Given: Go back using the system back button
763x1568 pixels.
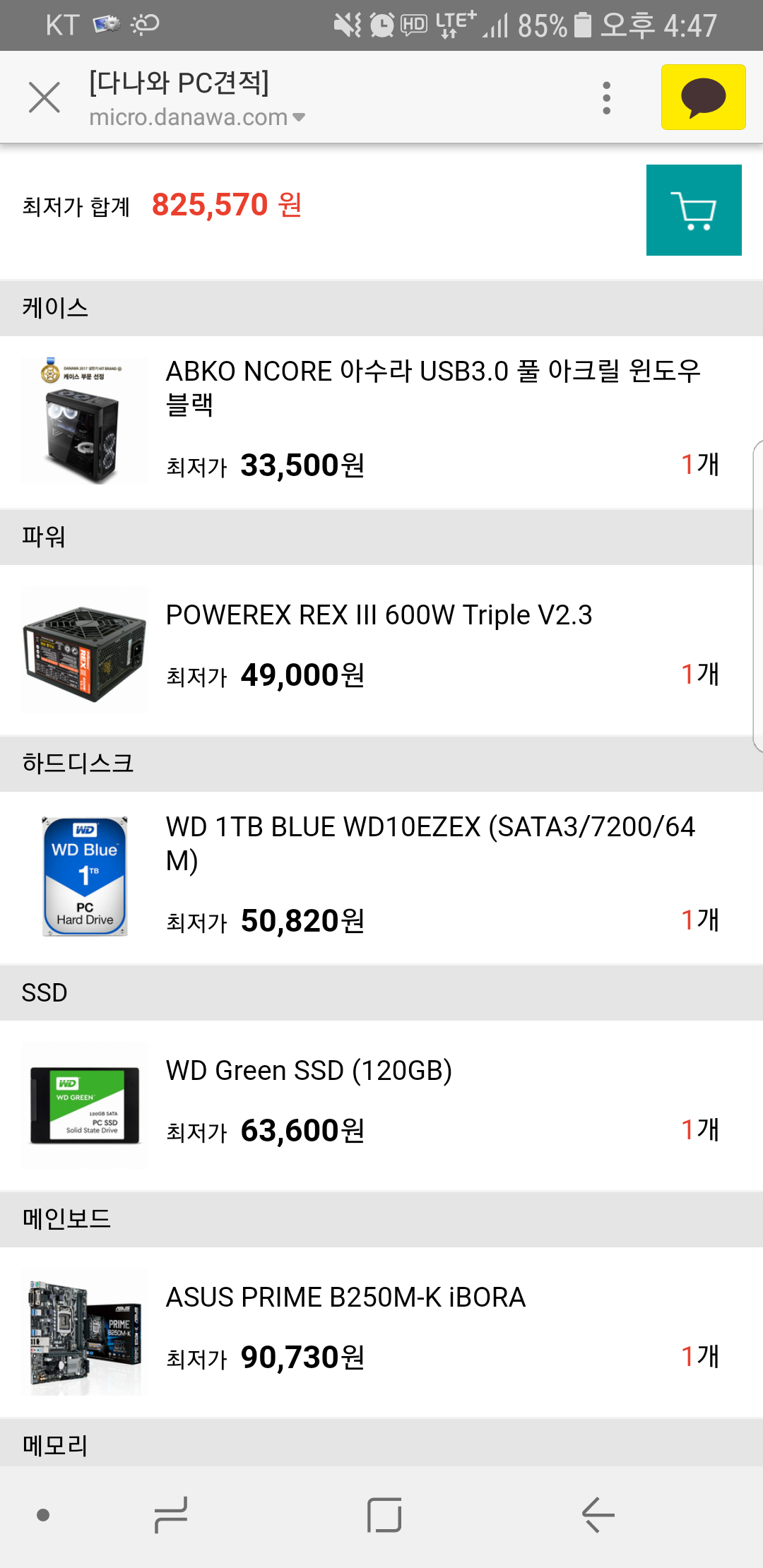Looking at the screenshot, I should (x=598, y=1515).
